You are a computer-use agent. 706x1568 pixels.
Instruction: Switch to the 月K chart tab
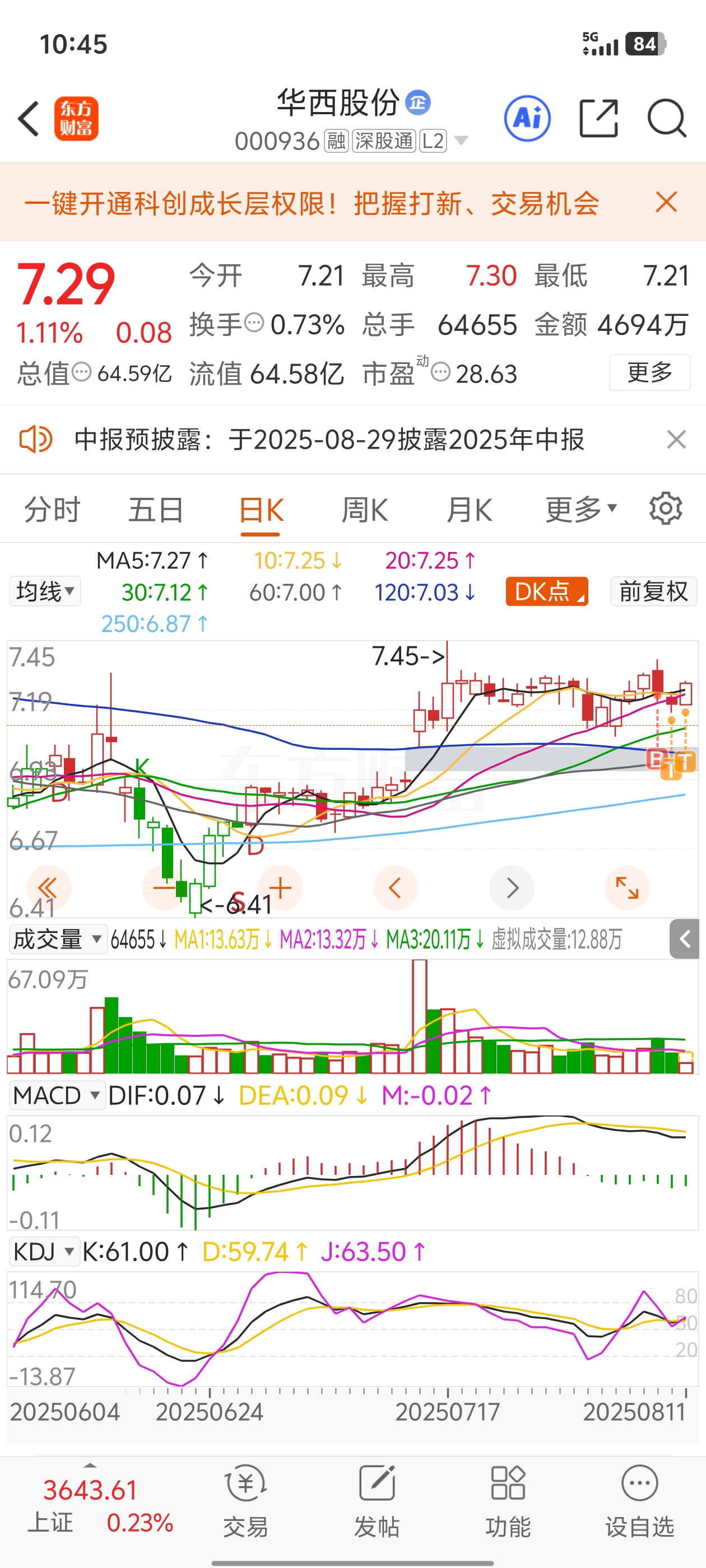tap(468, 510)
